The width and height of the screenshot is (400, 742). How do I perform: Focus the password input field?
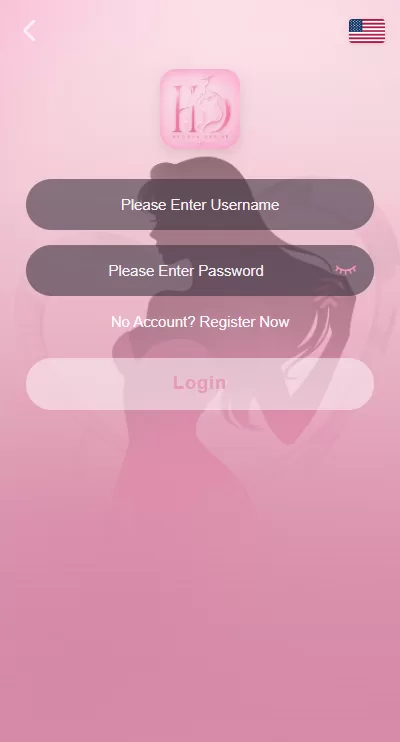coord(200,271)
